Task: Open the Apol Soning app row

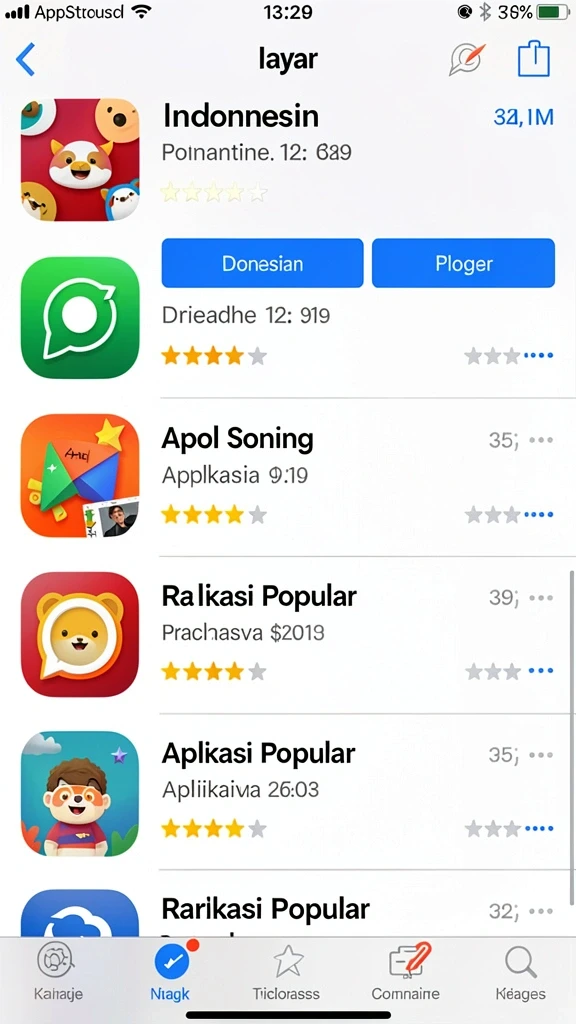Action: 288,477
